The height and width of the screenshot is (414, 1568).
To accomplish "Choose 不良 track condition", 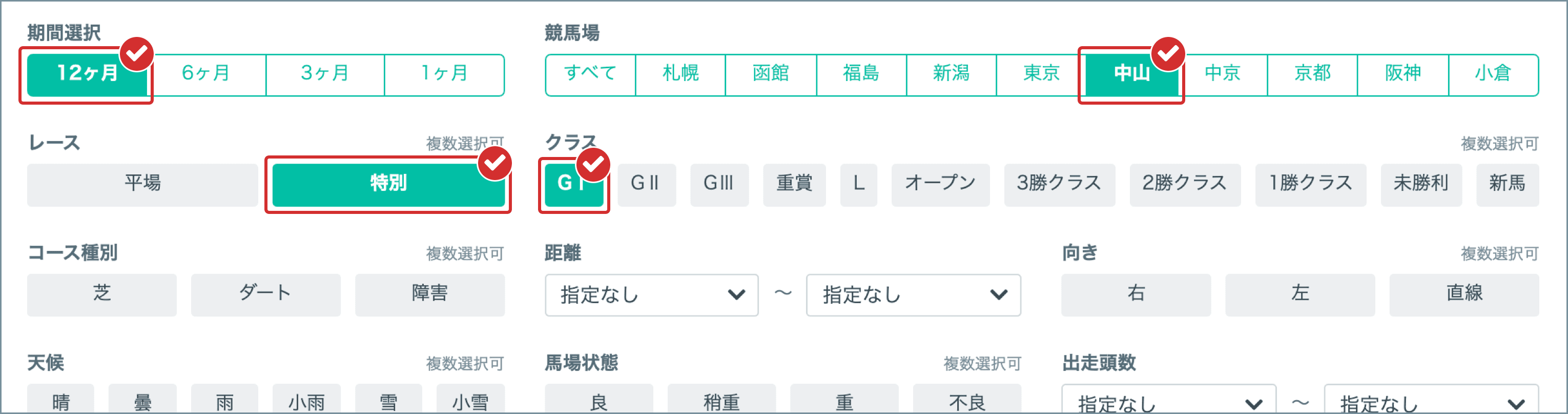I will [966, 400].
